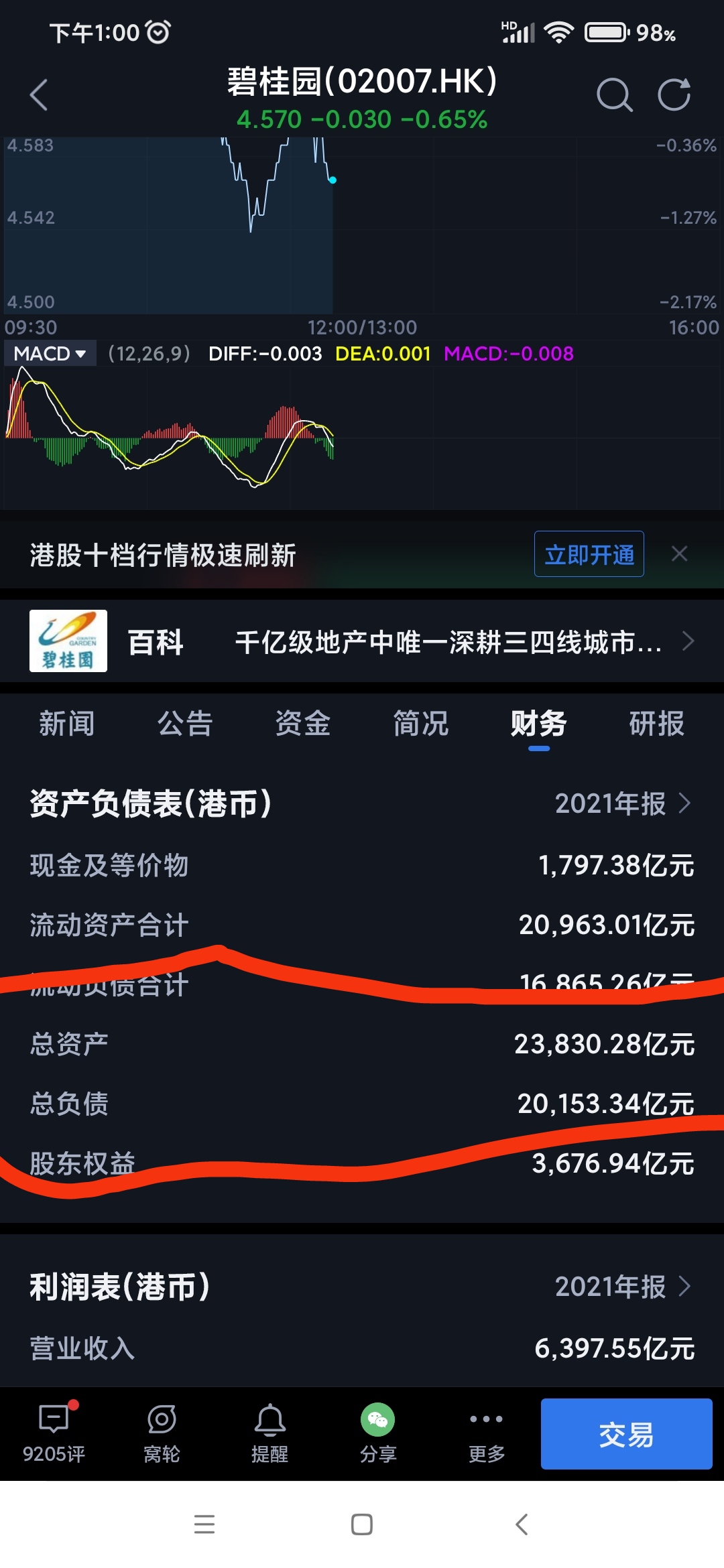Dismiss the 港股十档行情 banner

pos(680,553)
